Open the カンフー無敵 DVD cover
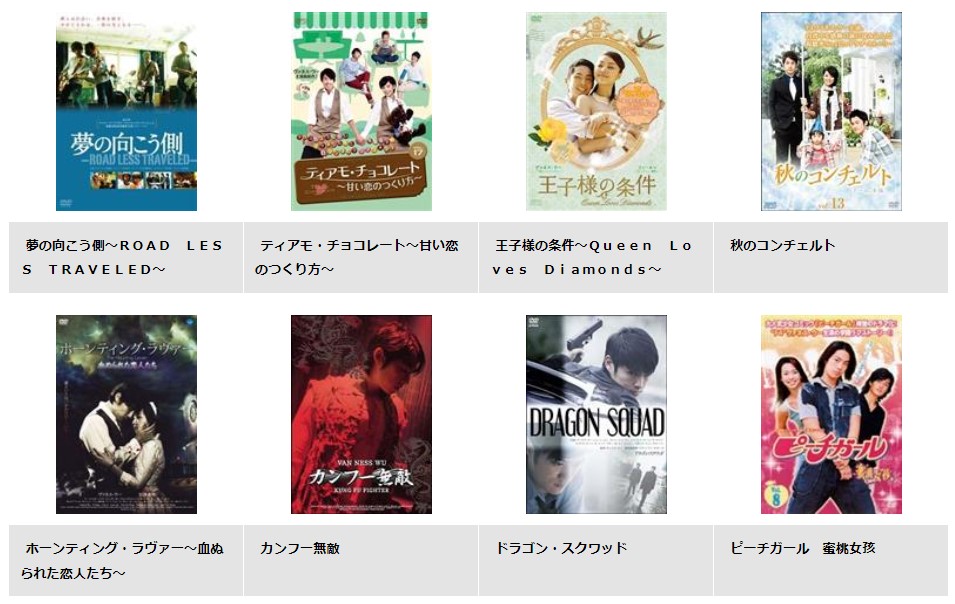Image resolution: width=955 pixels, height=604 pixels. click(x=361, y=414)
